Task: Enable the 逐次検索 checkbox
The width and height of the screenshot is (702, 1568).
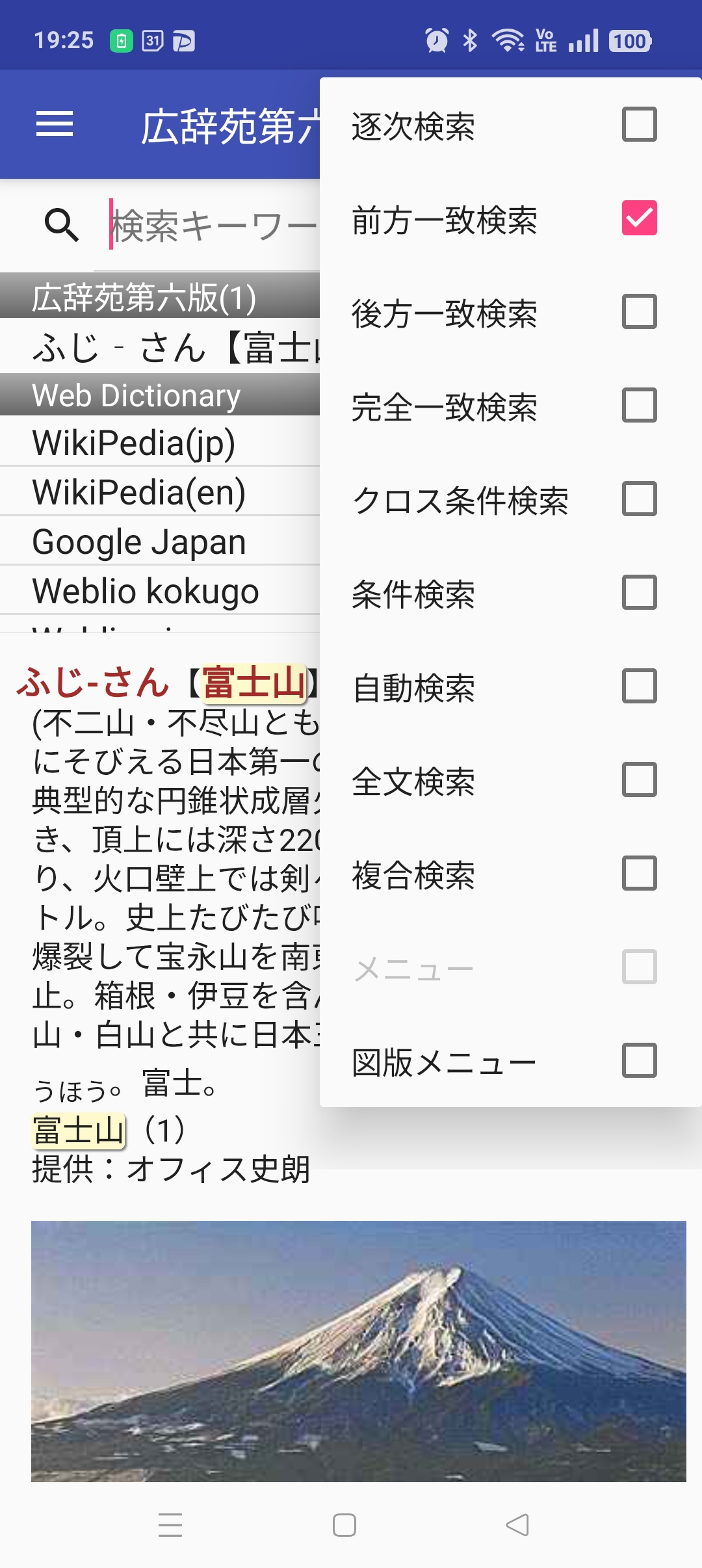Action: click(x=639, y=124)
